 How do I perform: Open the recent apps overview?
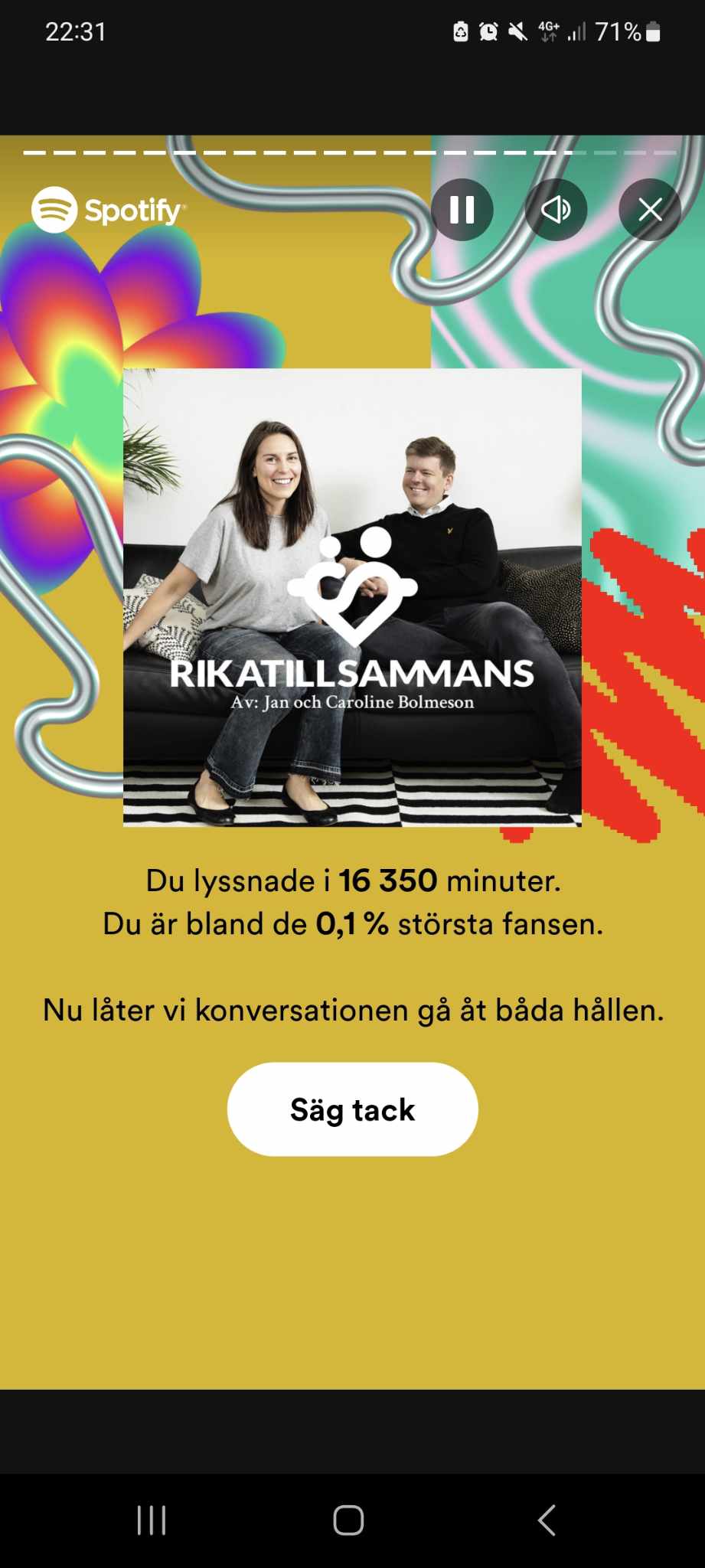tap(152, 1521)
